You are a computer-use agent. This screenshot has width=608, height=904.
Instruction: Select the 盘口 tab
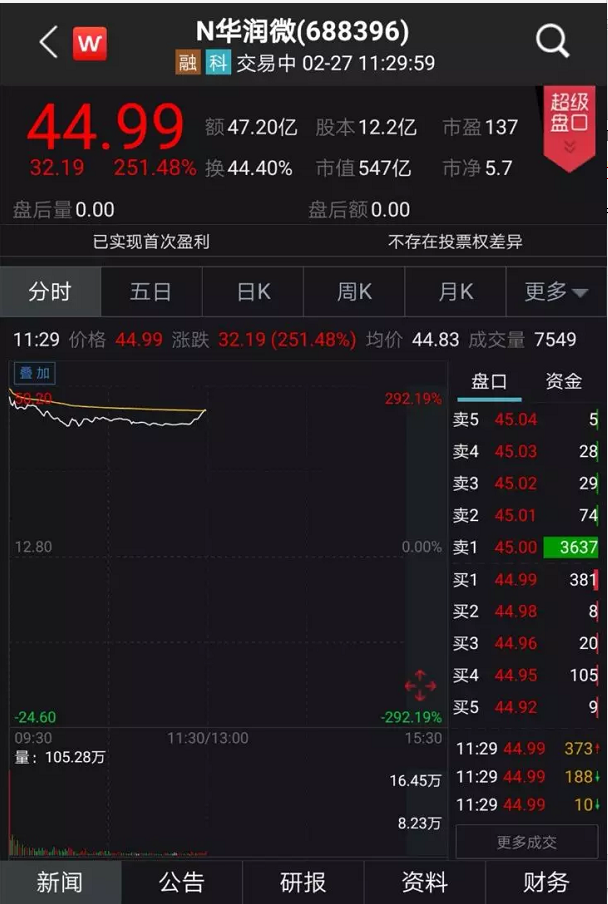(x=490, y=381)
